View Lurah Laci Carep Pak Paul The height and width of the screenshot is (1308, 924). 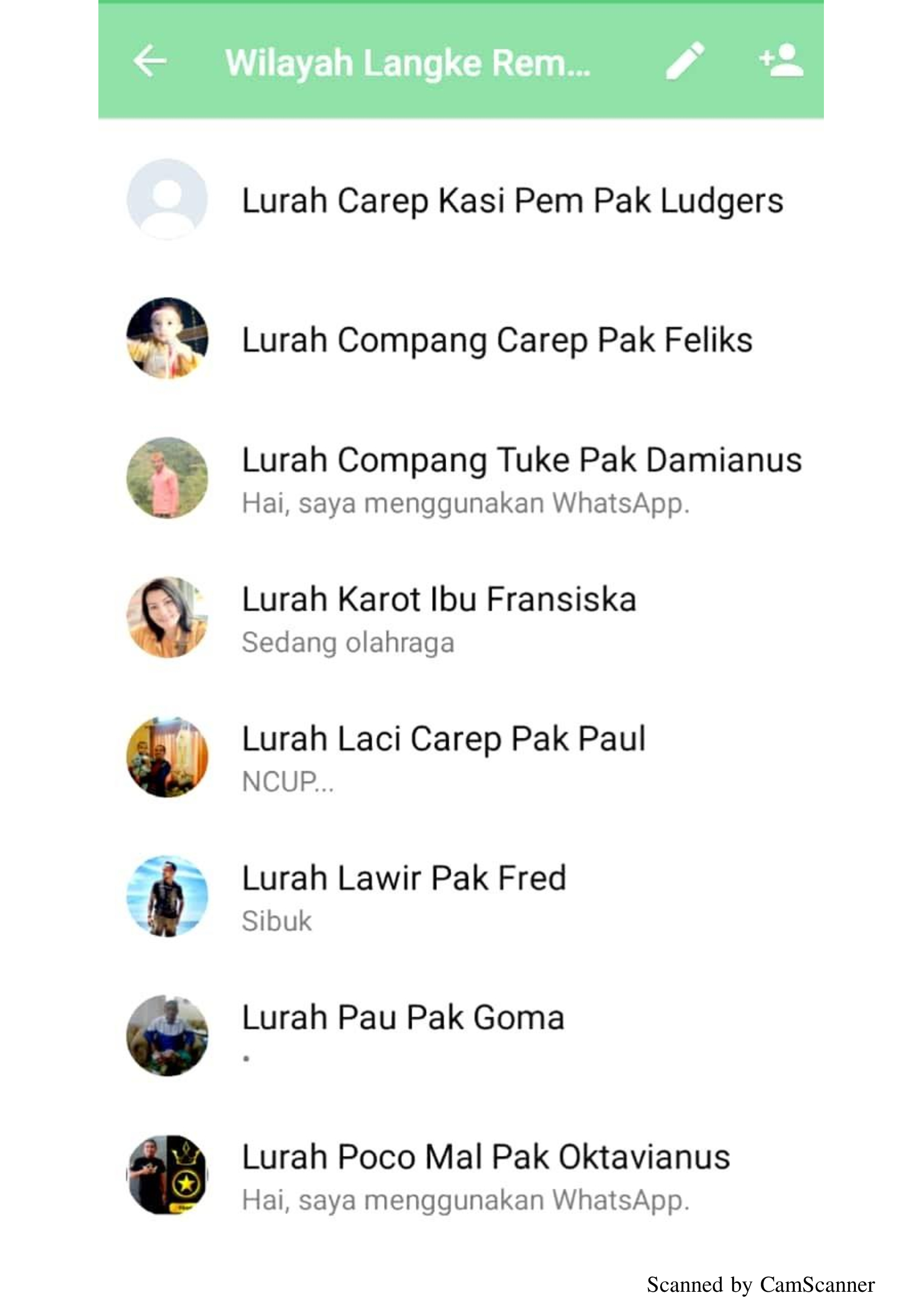[x=443, y=758]
